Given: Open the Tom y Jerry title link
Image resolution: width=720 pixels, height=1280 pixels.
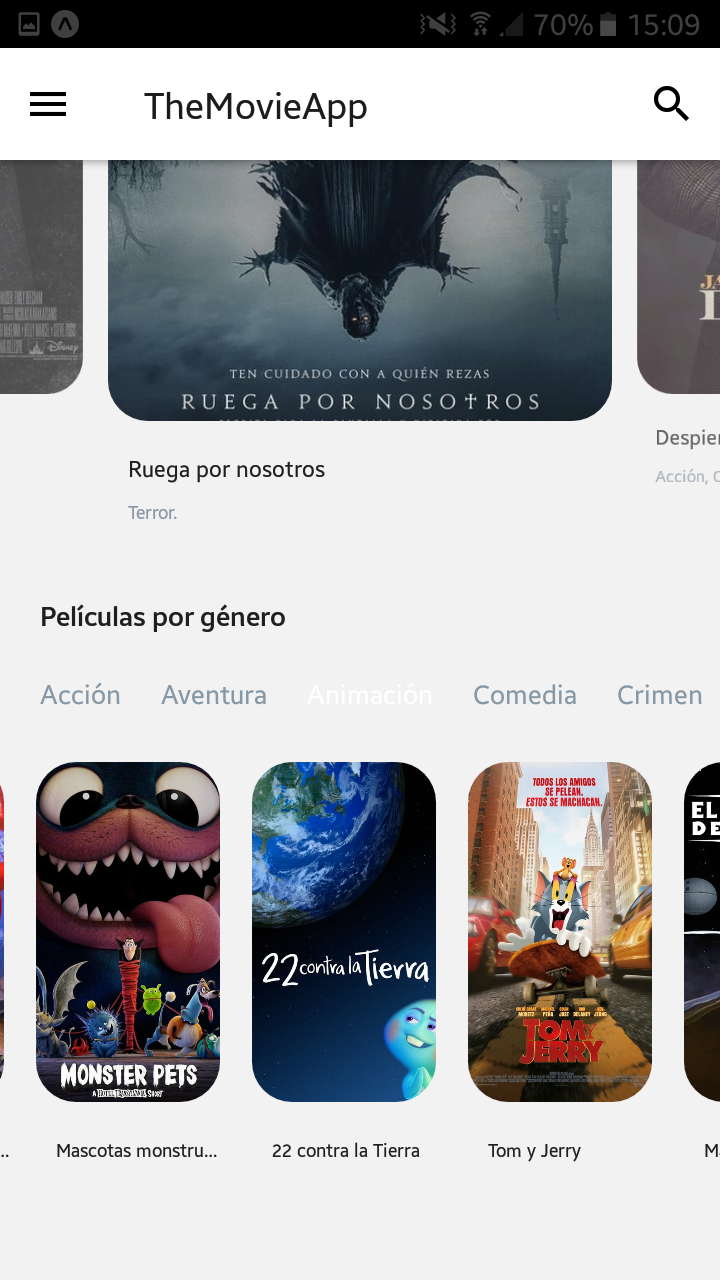Looking at the screenshot, I should coord(534,1150).
